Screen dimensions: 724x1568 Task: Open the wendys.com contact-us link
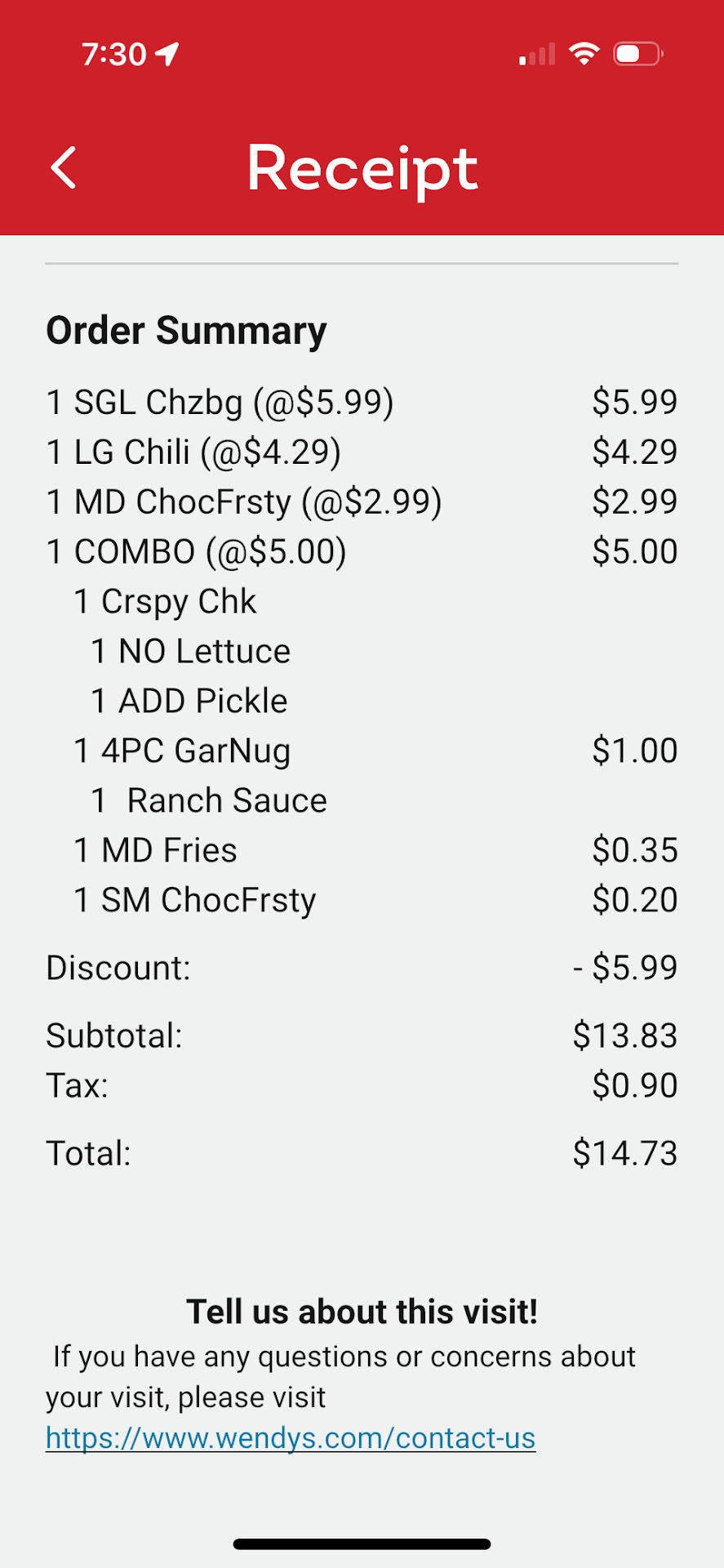(x=291, y=1437)
